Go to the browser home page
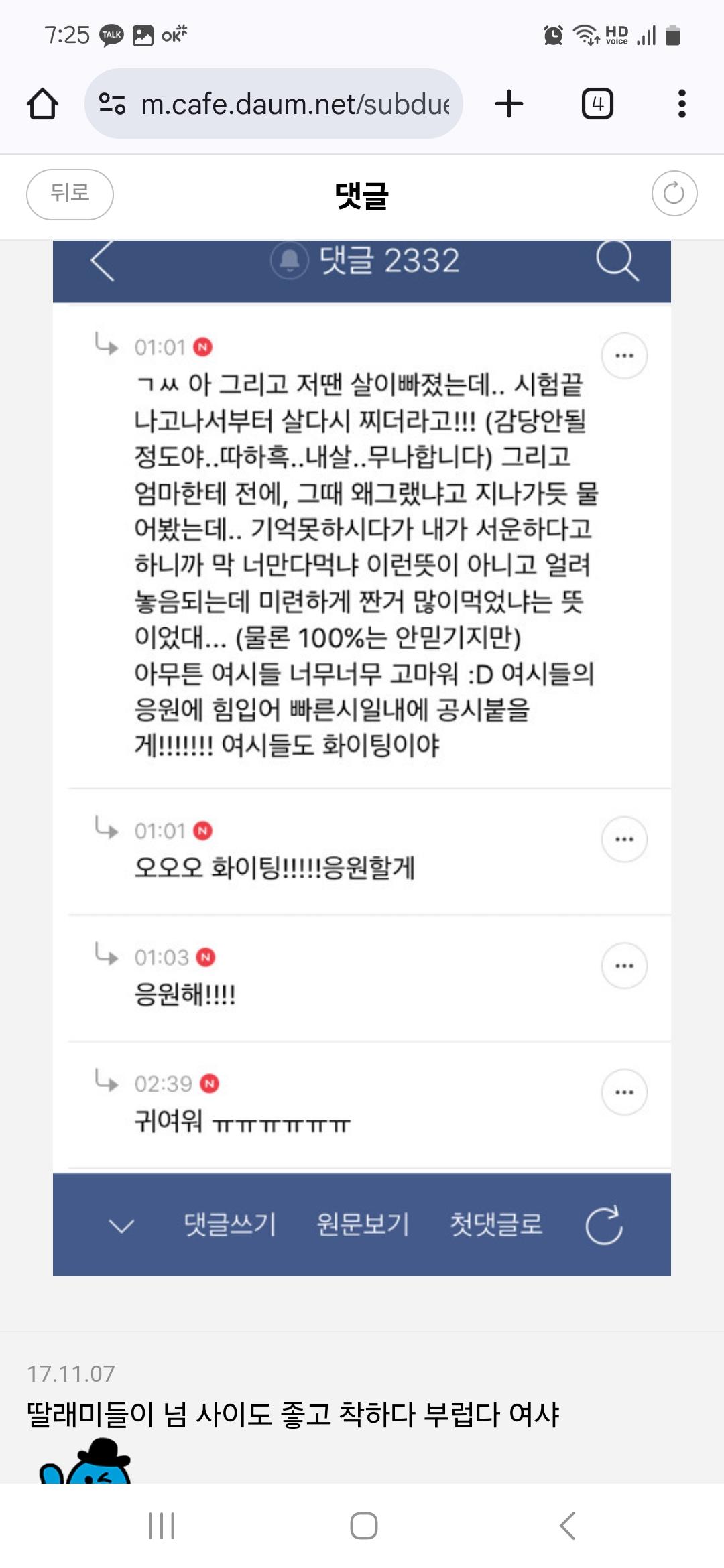This screenshot has height=1568, width=724. tap(42, 104)
